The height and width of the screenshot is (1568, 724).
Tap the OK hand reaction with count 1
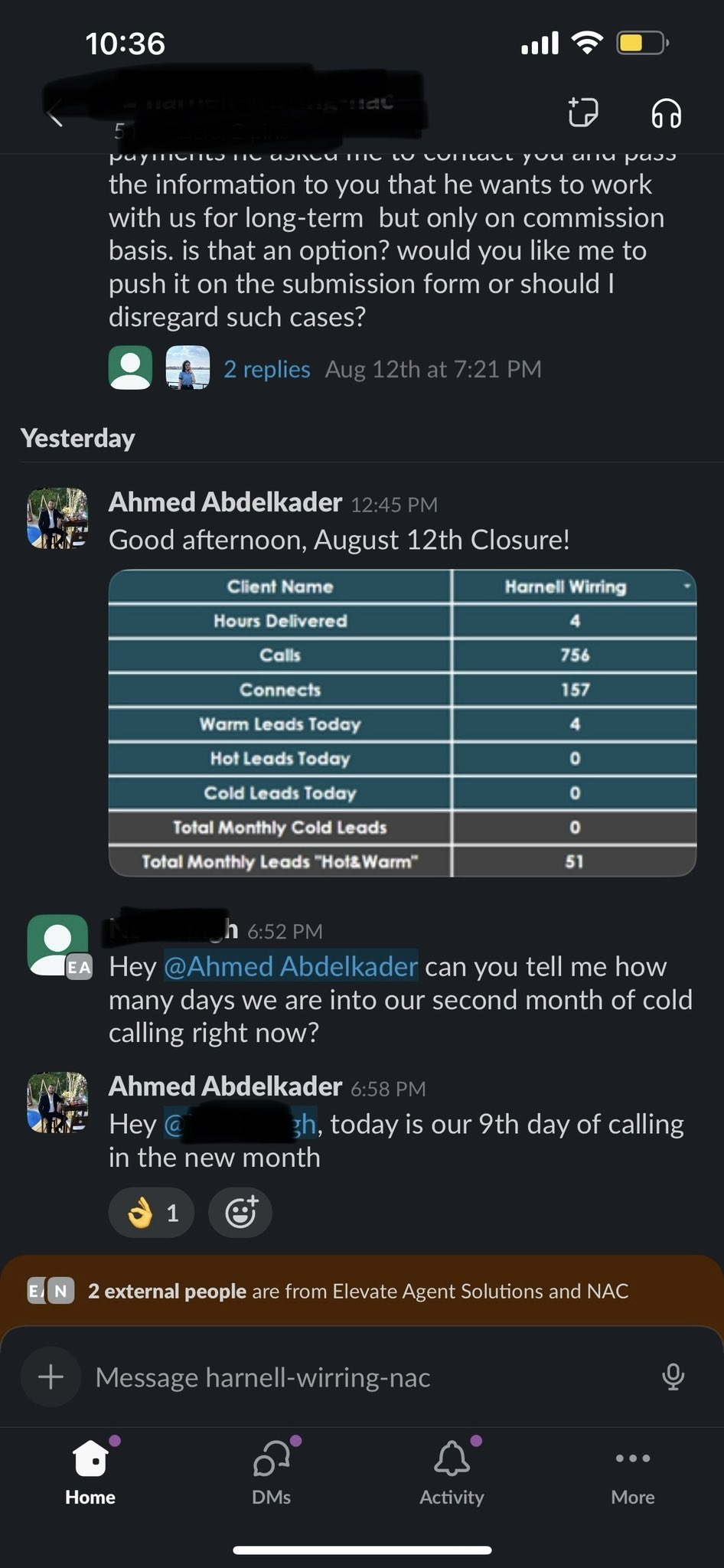point(152,1213)
